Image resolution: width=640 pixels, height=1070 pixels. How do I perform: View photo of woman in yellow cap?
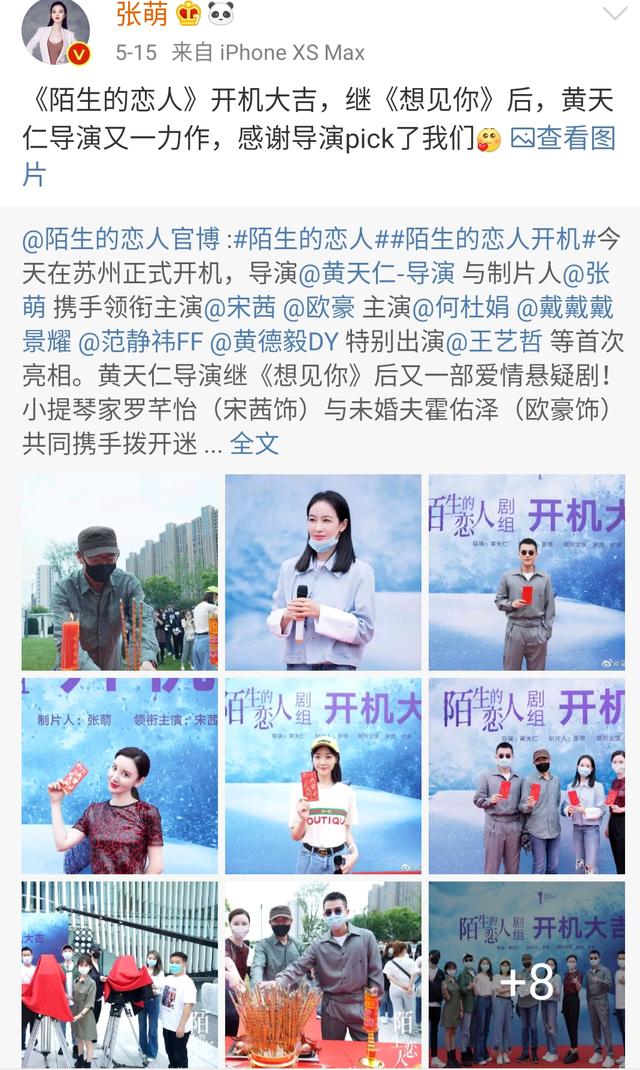[323, 776]
